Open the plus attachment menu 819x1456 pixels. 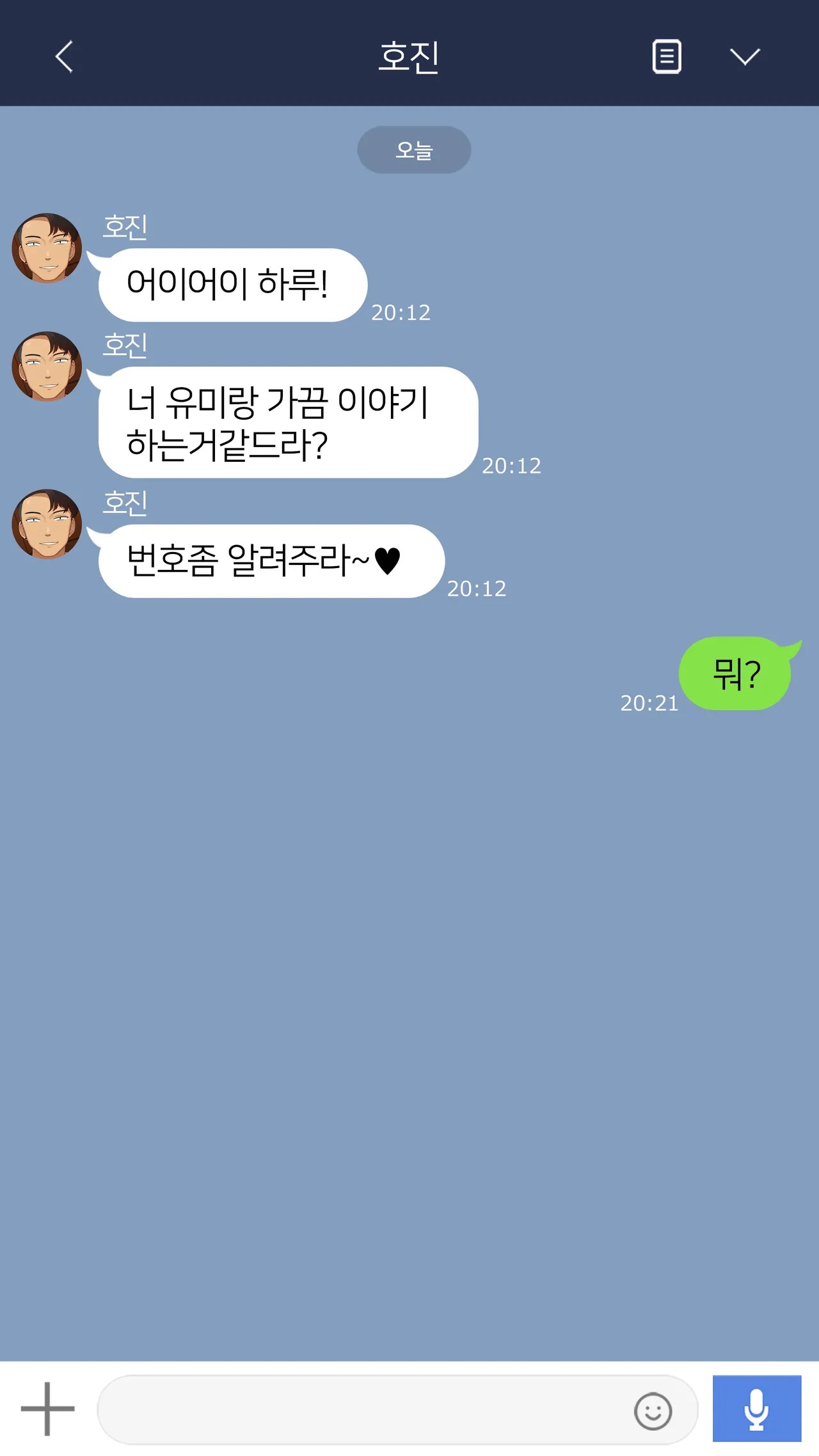click(47, 1409)
